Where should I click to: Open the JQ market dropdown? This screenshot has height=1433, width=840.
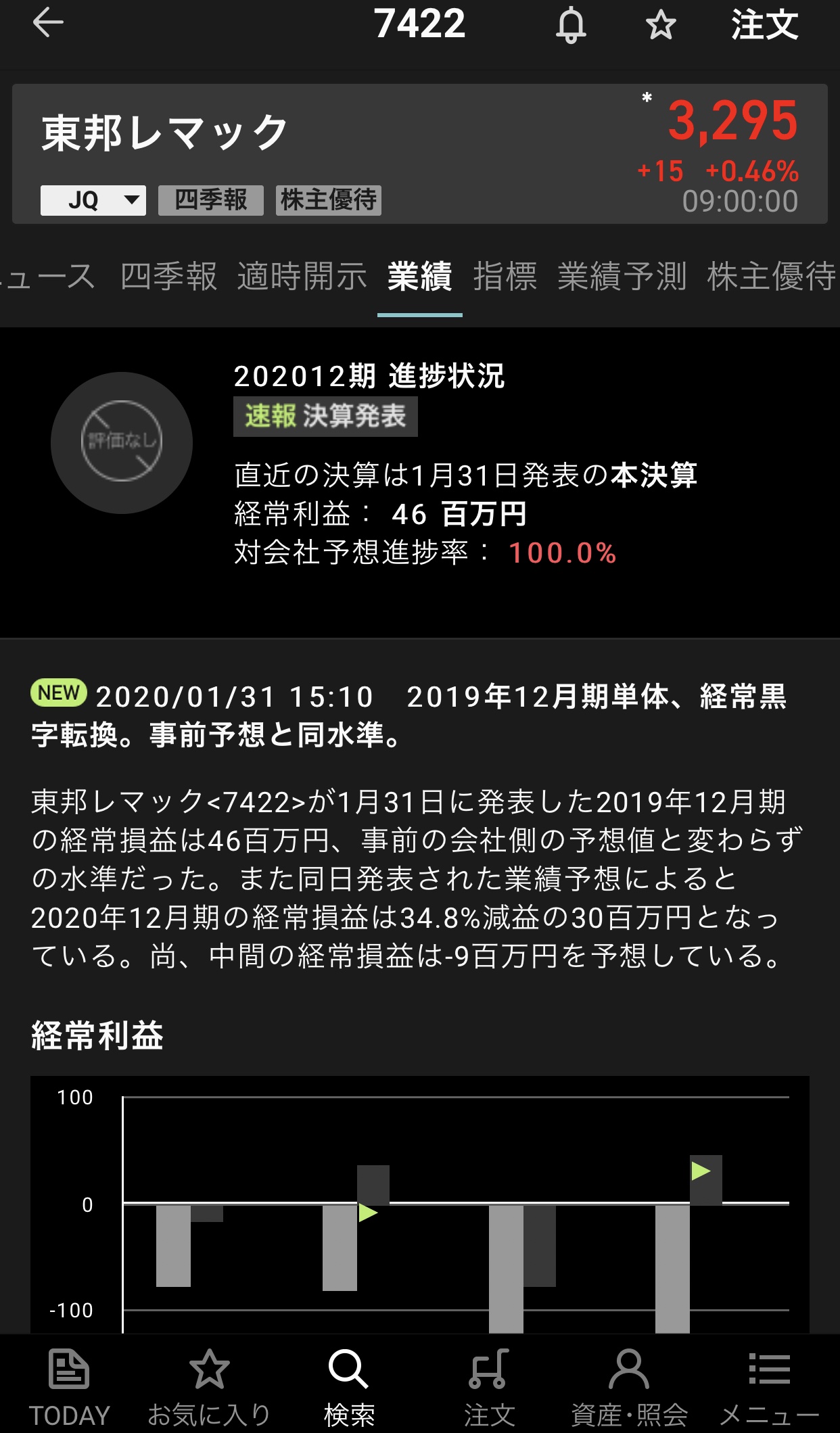(93, 200)
